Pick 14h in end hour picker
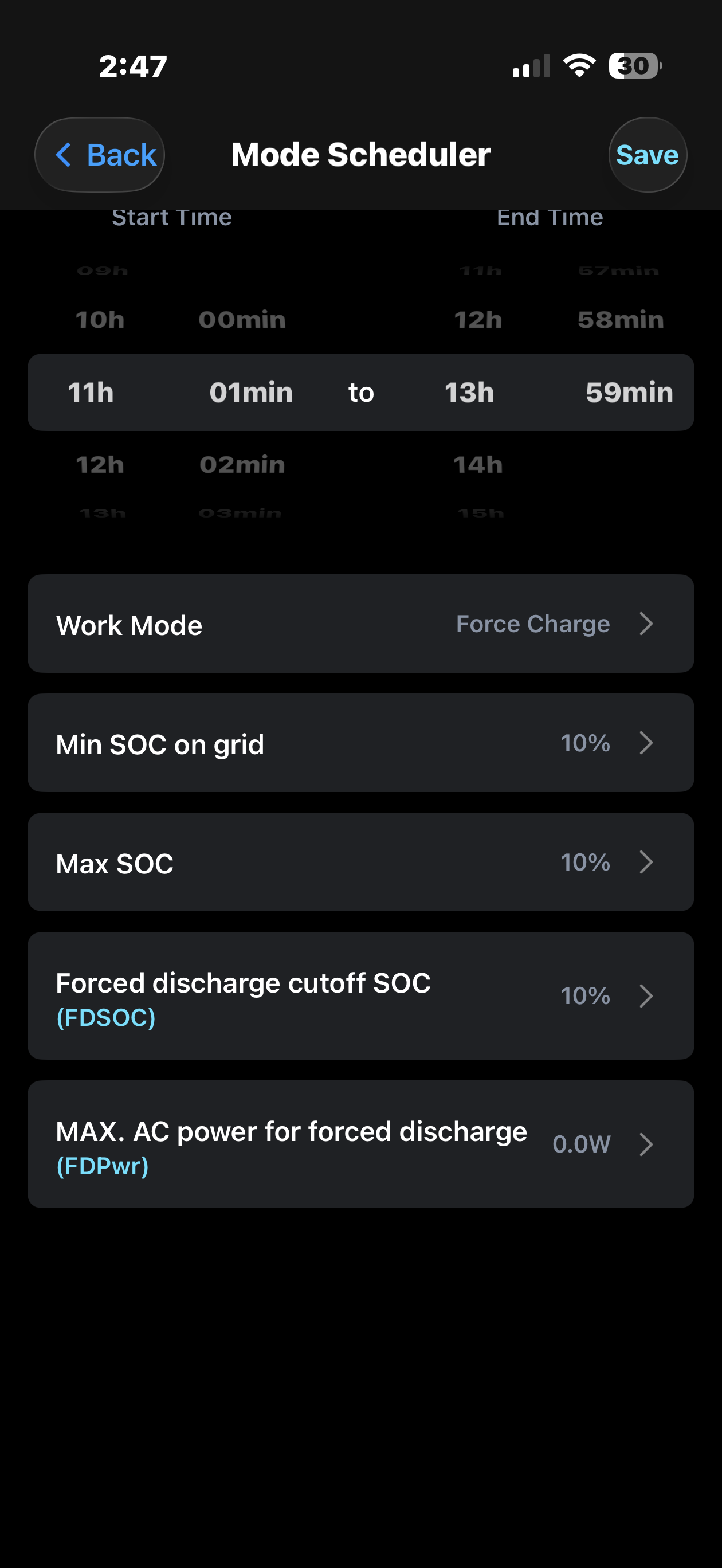The width and height of the screenshot is (722, 1568). 478,465
